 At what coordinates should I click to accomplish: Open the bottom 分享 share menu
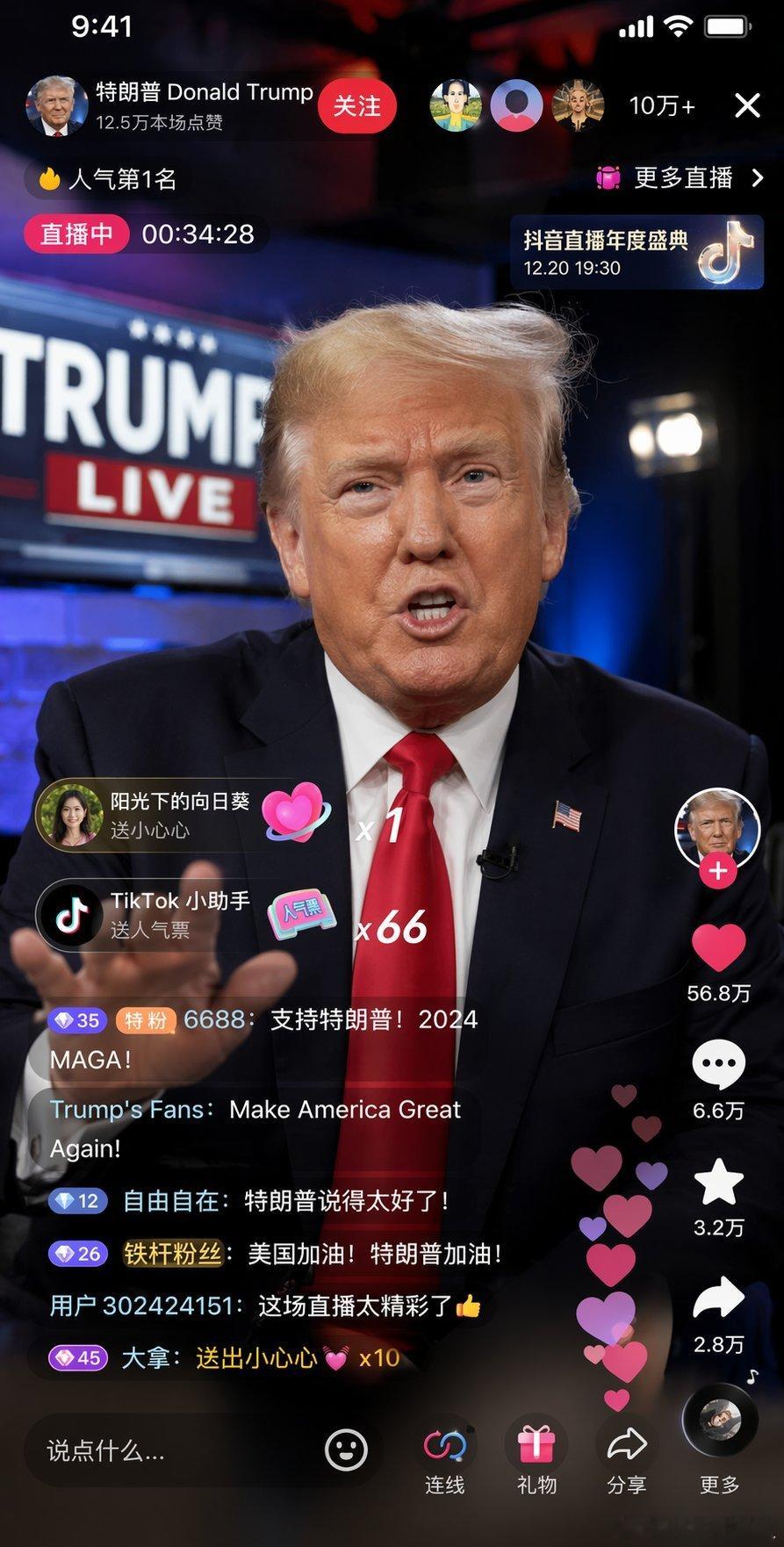[x=627, y=1440]
